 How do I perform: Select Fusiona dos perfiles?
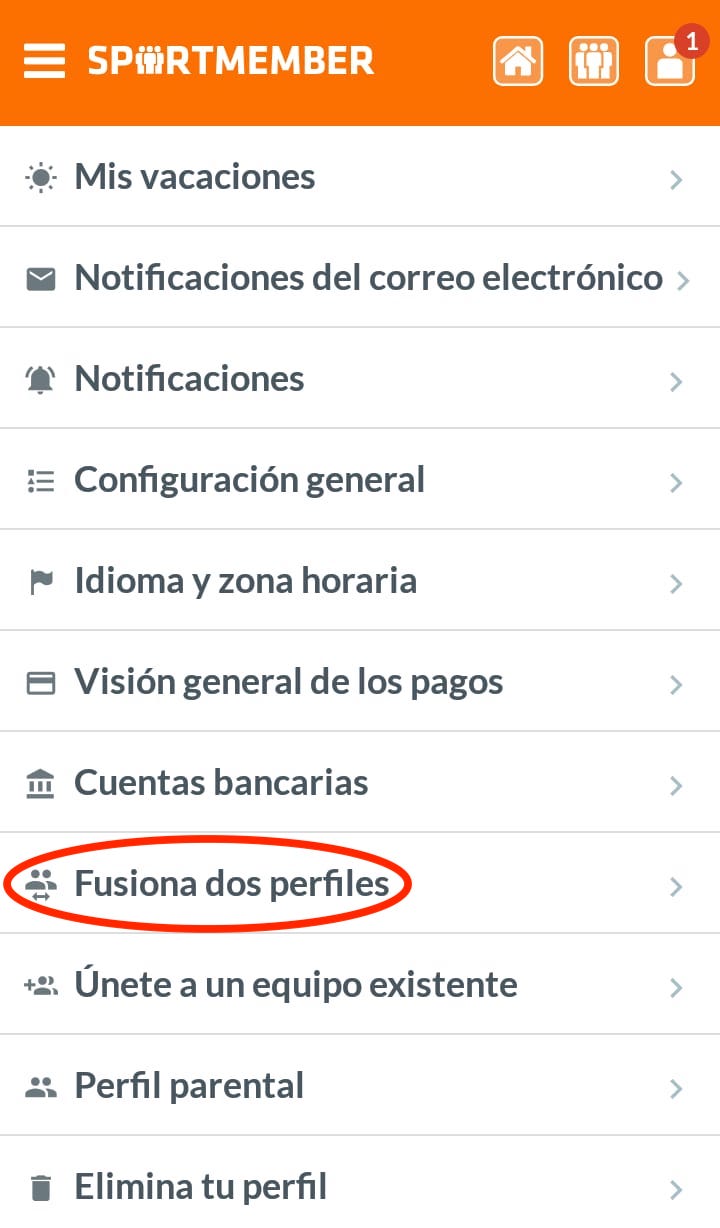click(x=360, y=884)
